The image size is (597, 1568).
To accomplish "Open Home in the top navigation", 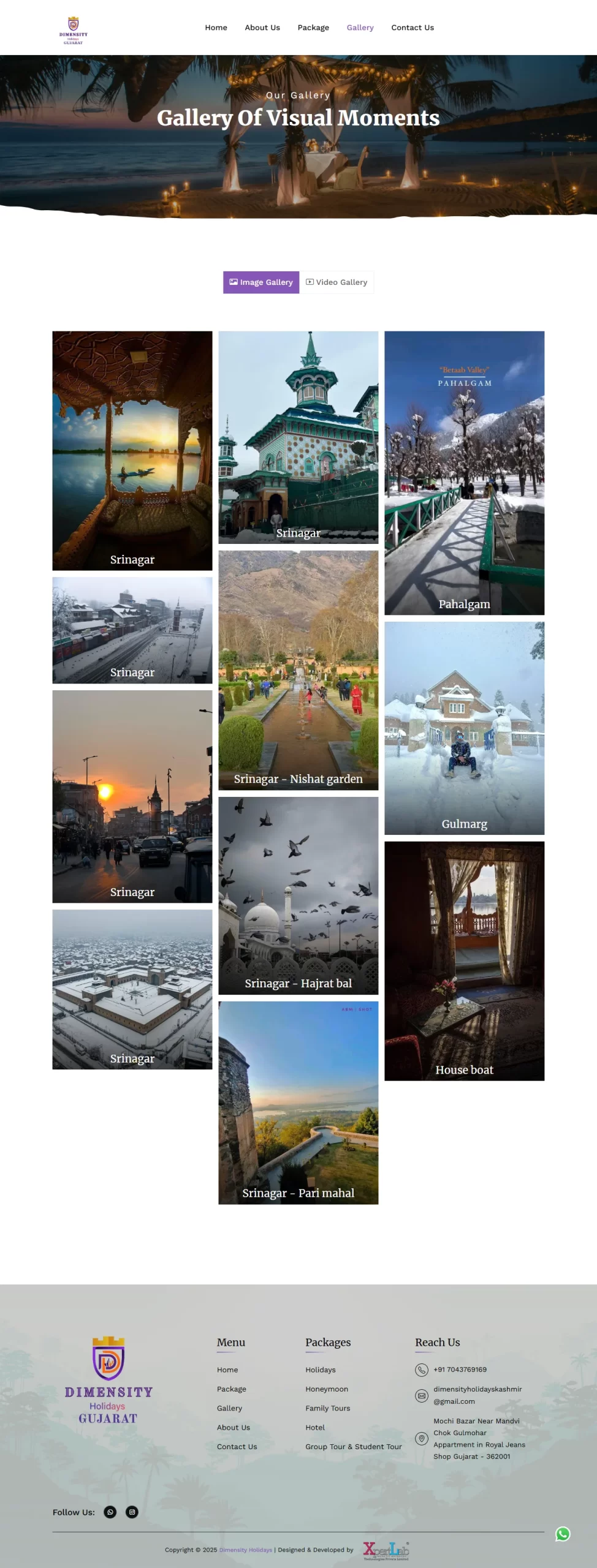I will pos(216,28).
